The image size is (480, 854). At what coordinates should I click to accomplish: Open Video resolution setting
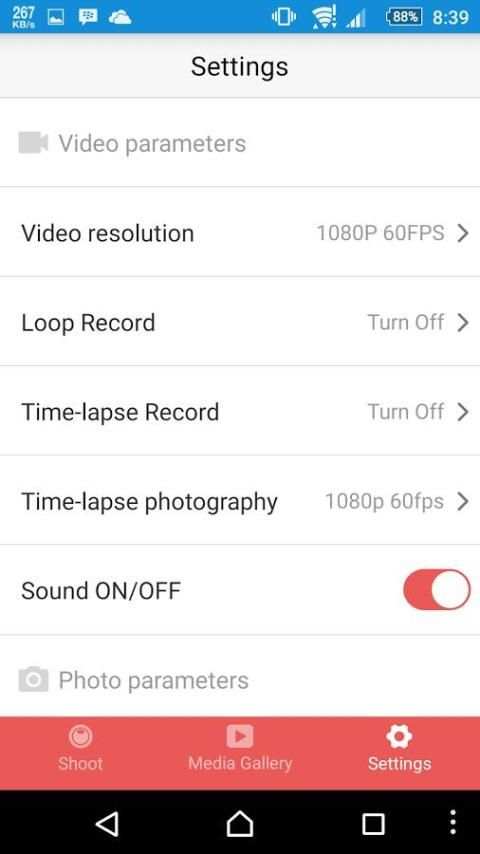[x=240, y=233]
